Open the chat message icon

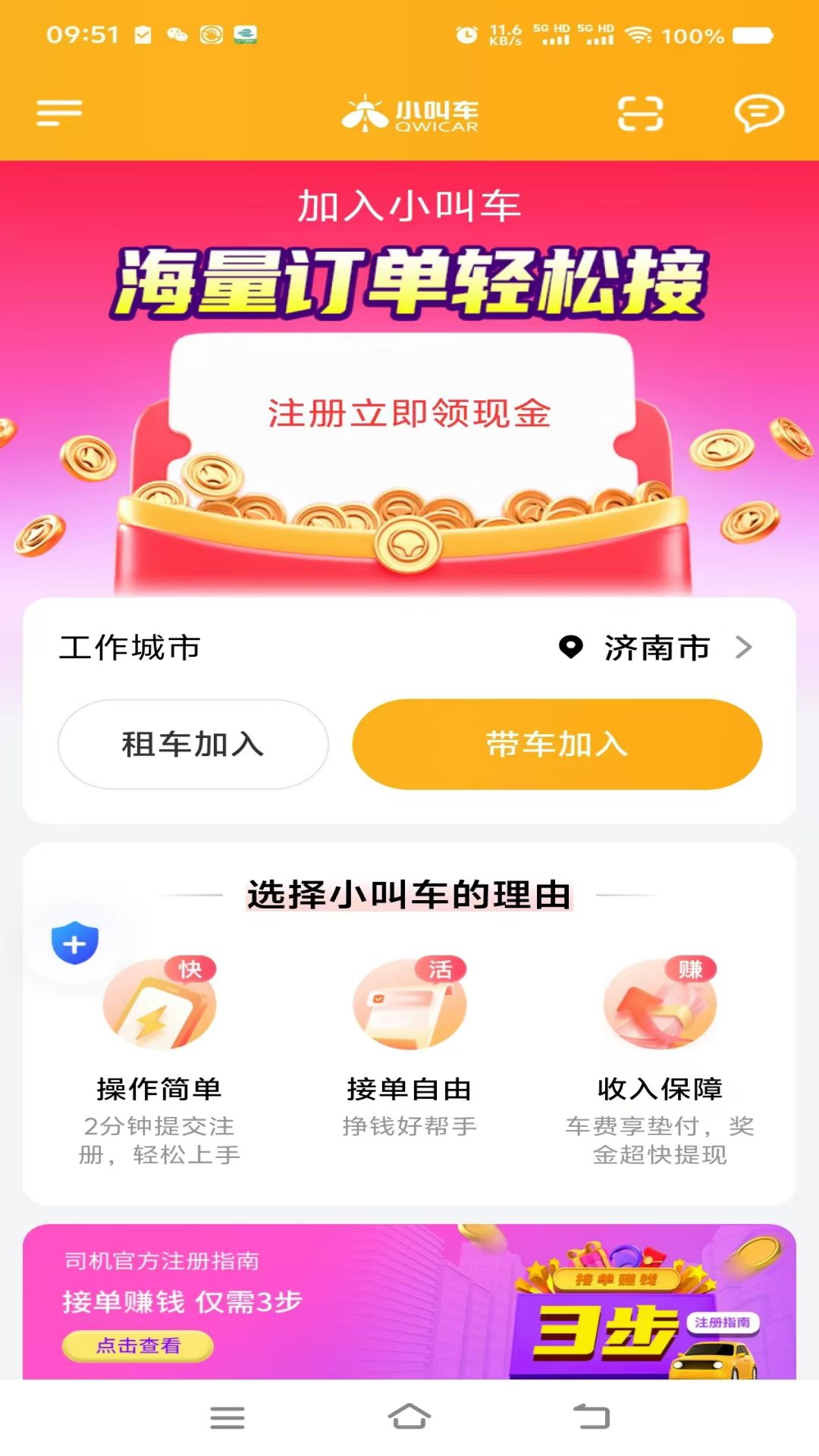(x=758, y=112)
